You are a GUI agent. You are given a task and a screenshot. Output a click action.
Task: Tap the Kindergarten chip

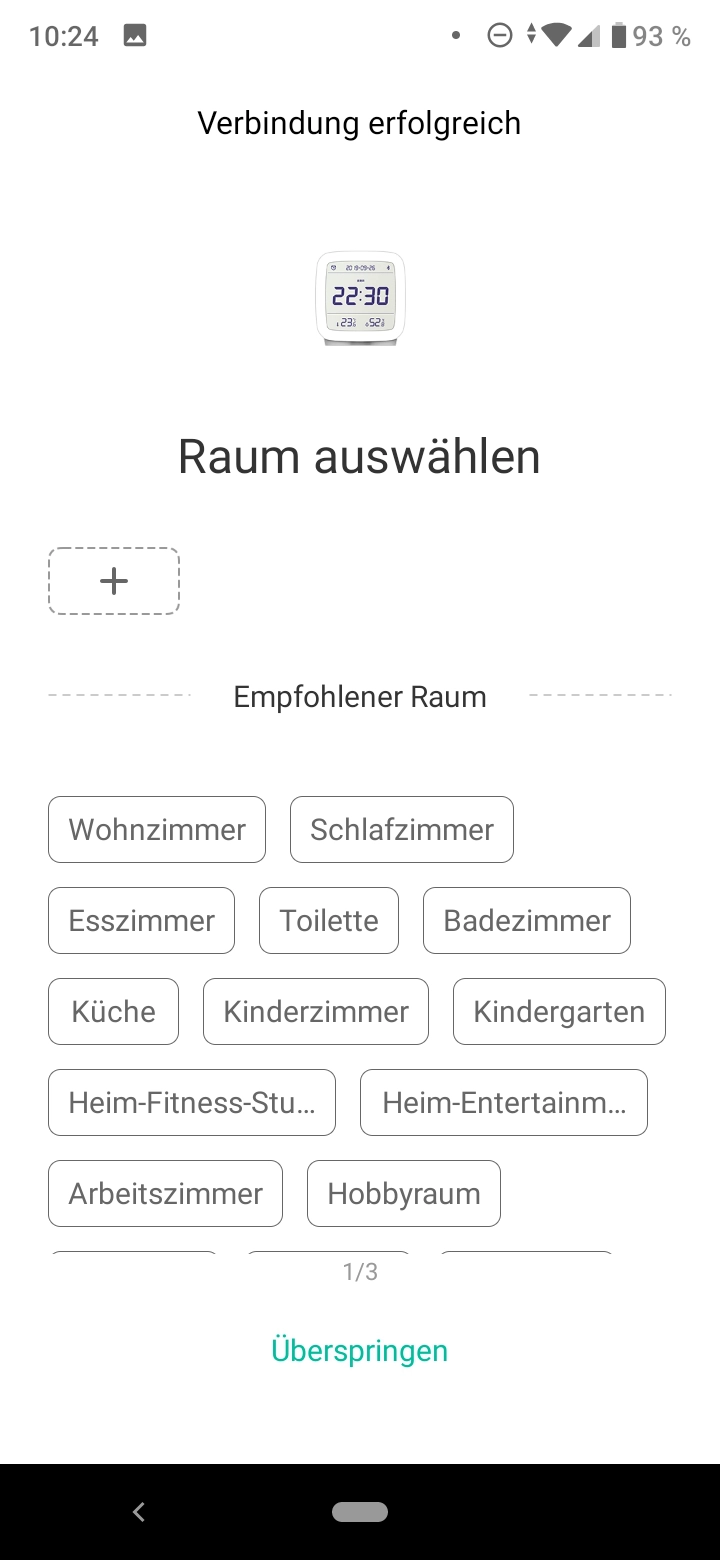[559, 1011]
